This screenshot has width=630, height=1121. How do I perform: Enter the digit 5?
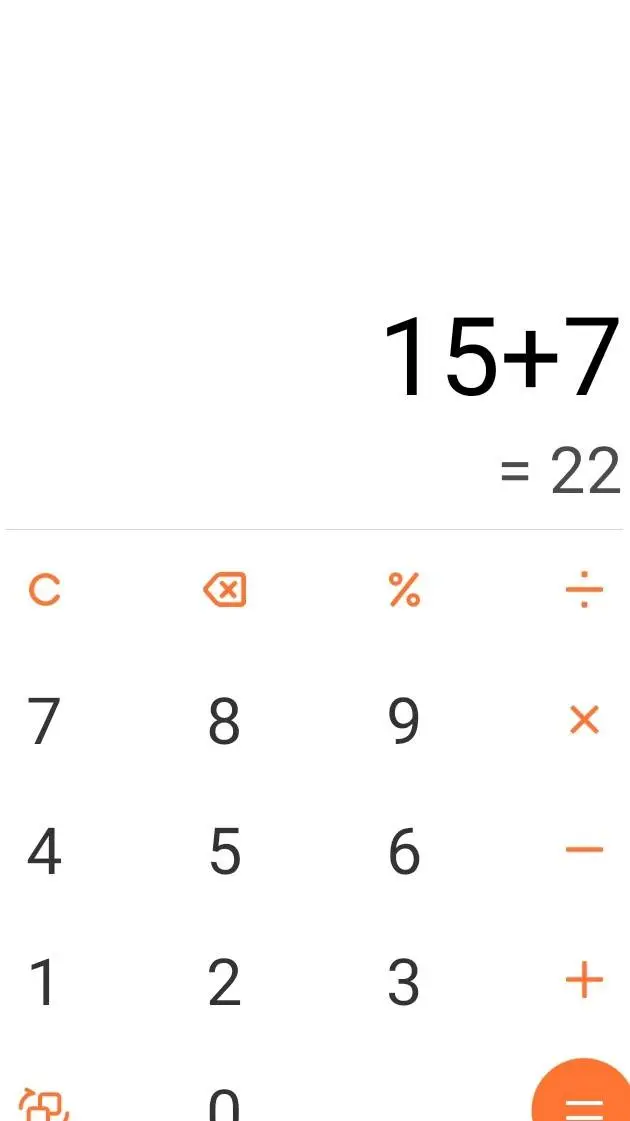tap(224, 851)
